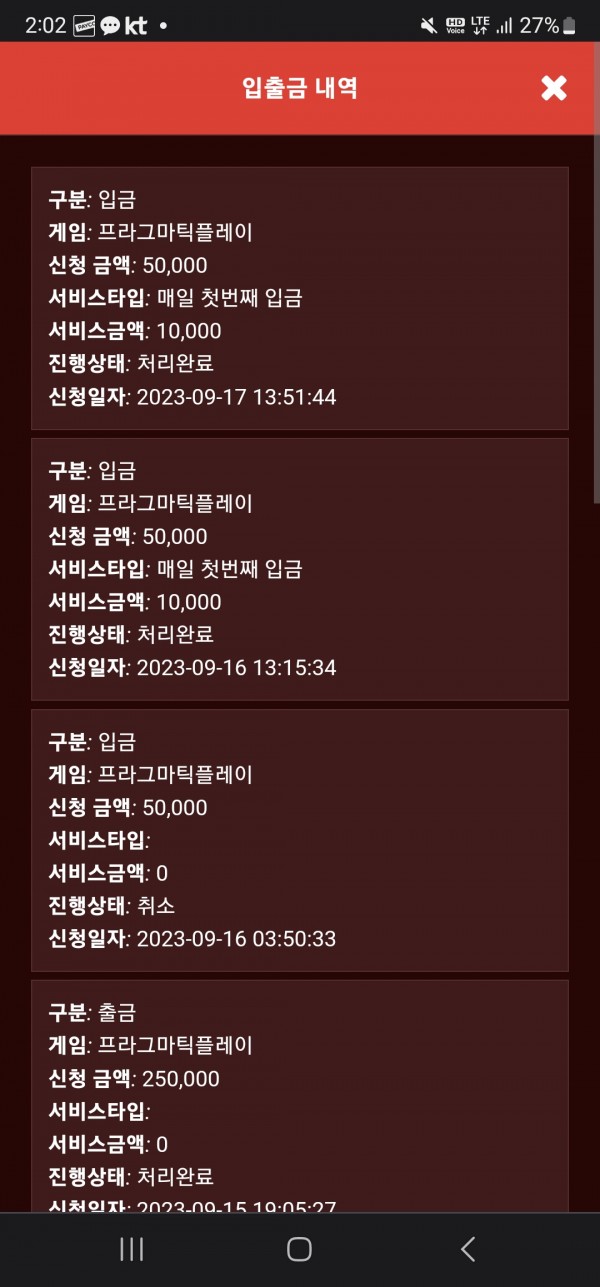
Task: Close the 입출금 내역 dialog
Action: (x=553, y=88)
